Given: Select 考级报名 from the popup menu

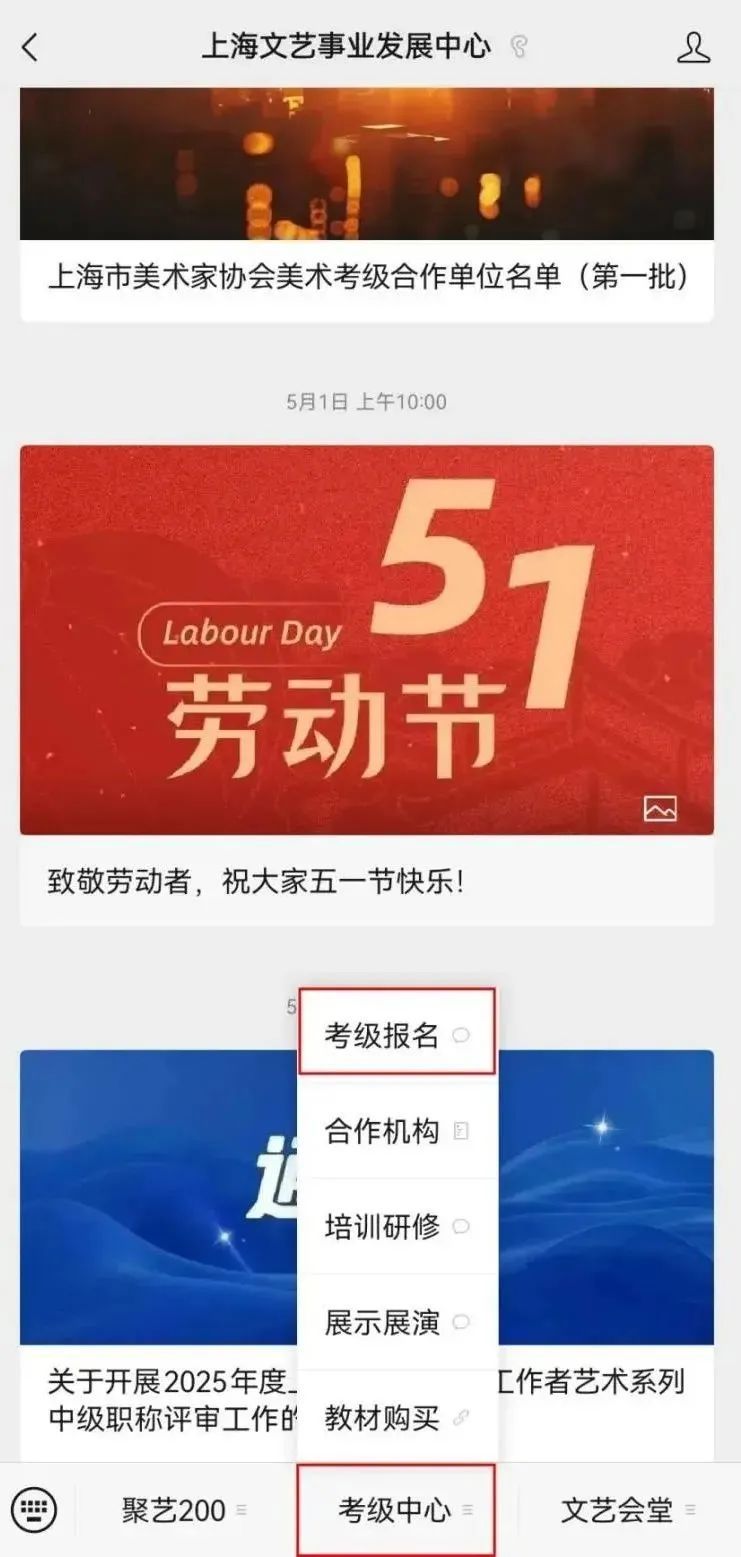Looking at the screenshot, I should click(x=396, y=1036).
